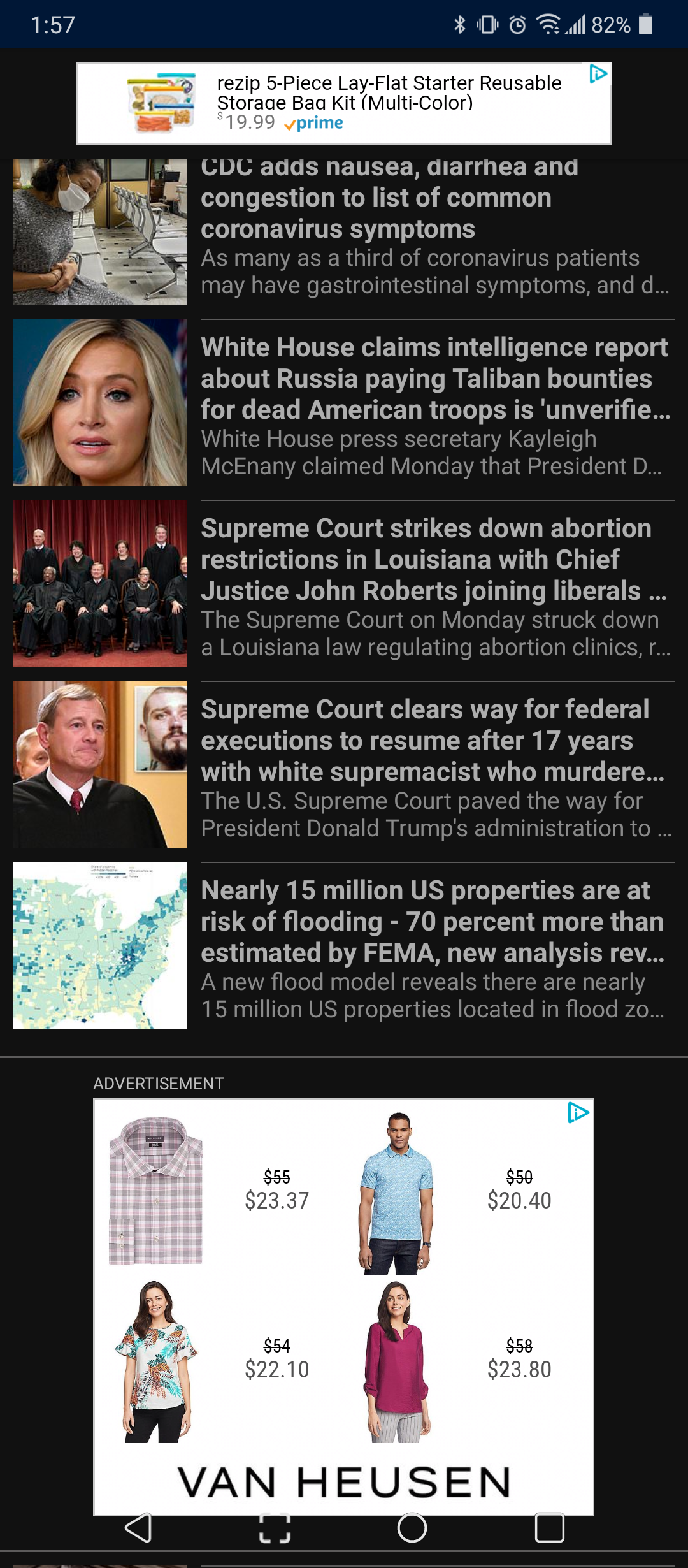Go back using system back button
The height and width of the screenshot is (1568, 688).
[138, 1528]
